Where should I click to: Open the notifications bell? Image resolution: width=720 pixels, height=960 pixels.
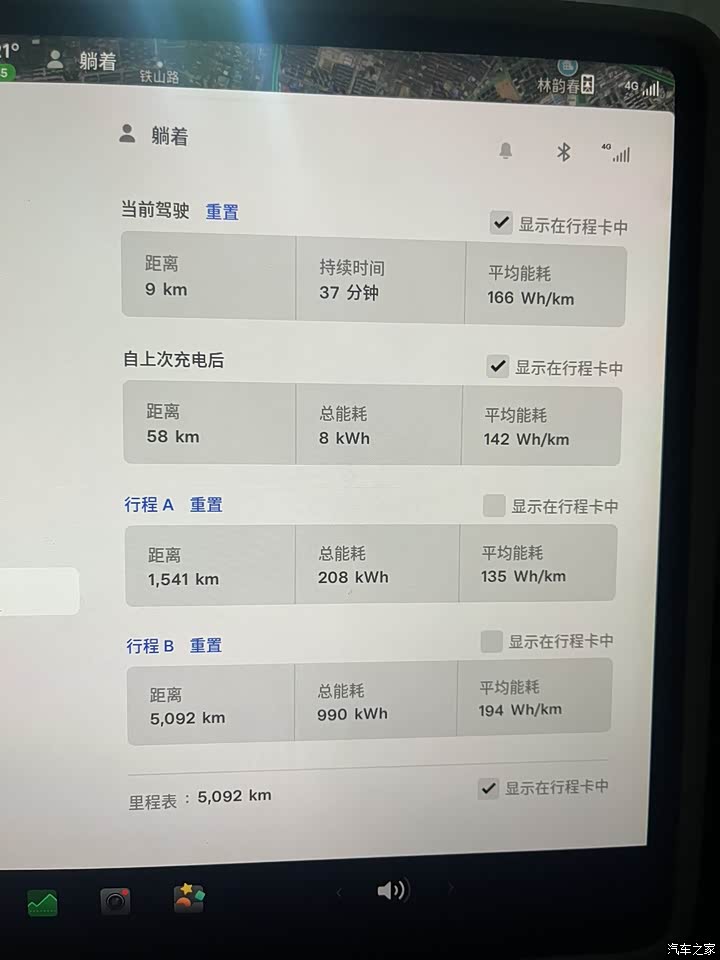click(506, 151)
